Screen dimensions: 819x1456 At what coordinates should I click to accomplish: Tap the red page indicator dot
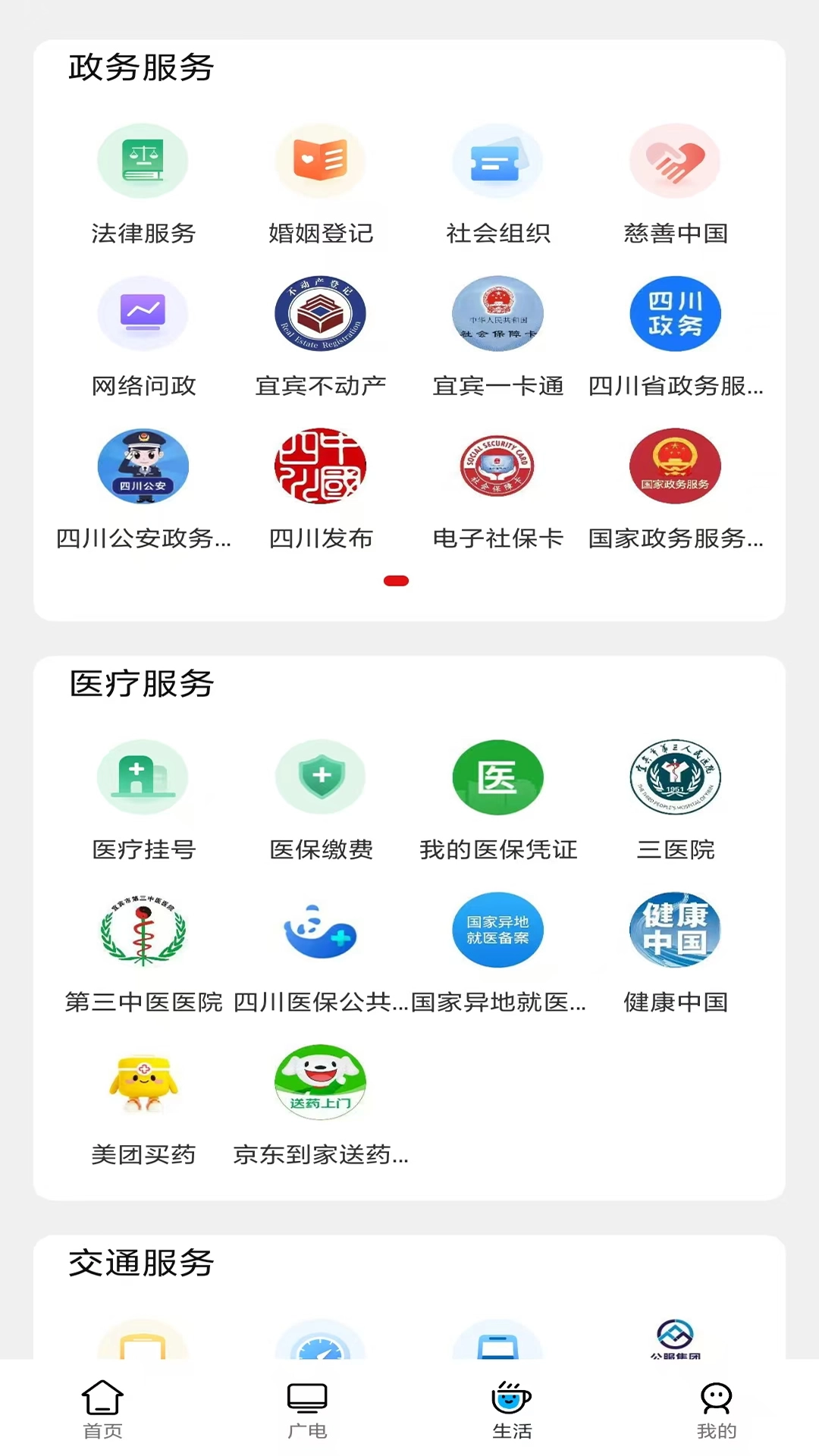click(x=395, y=580)
